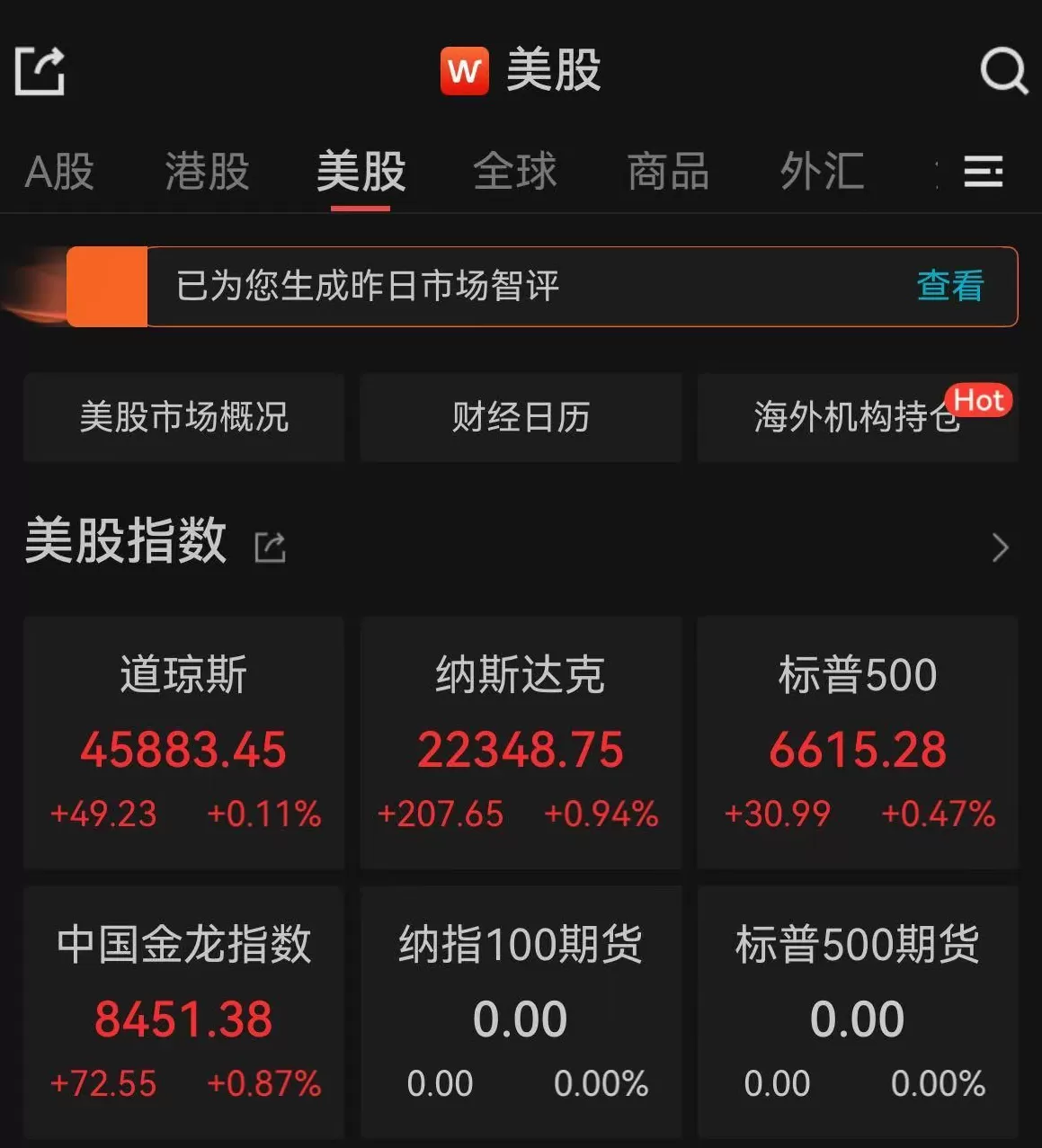Click 查看 to view yesterday's market review
This screenshot has height=1148, width=1042.
click(x=948, y=287)
